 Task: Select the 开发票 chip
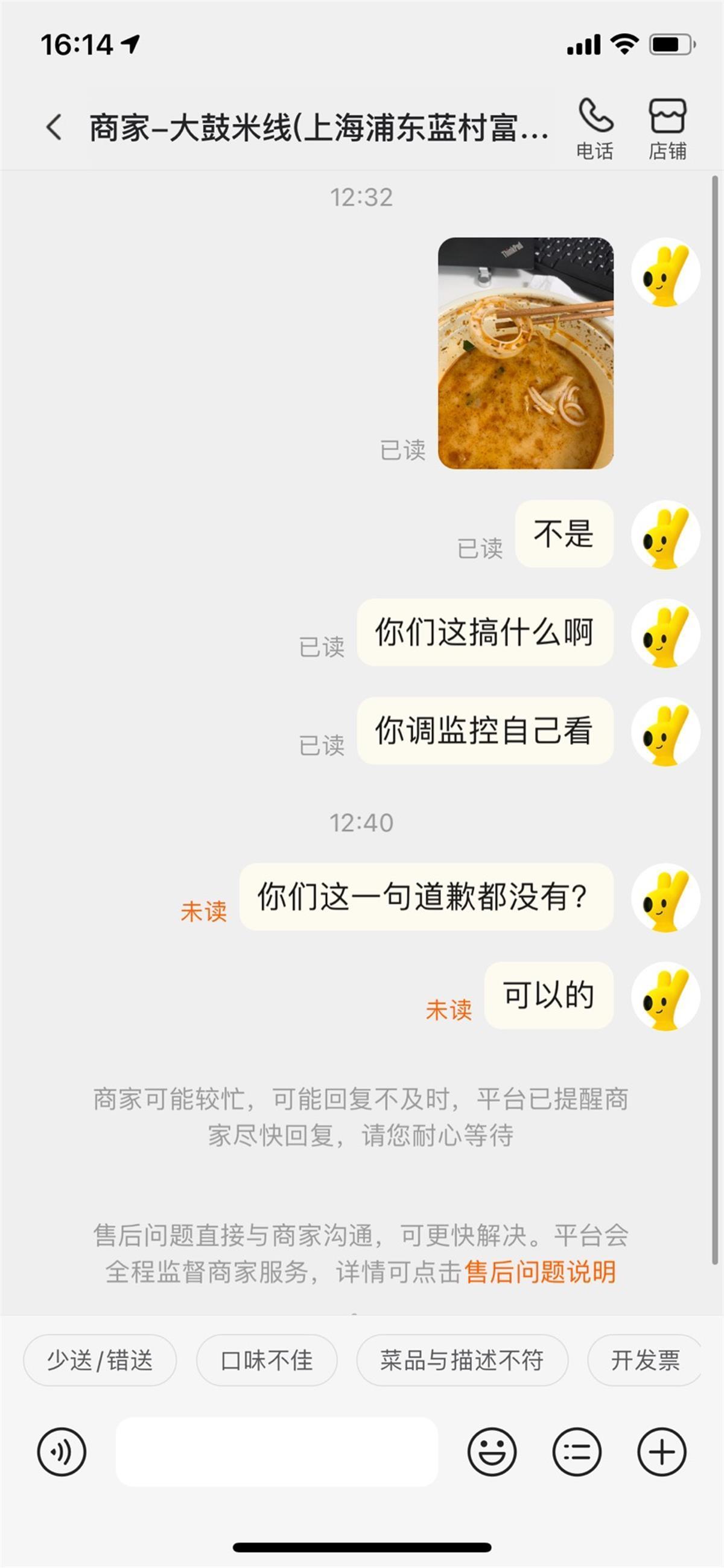tap(644, 1360)
